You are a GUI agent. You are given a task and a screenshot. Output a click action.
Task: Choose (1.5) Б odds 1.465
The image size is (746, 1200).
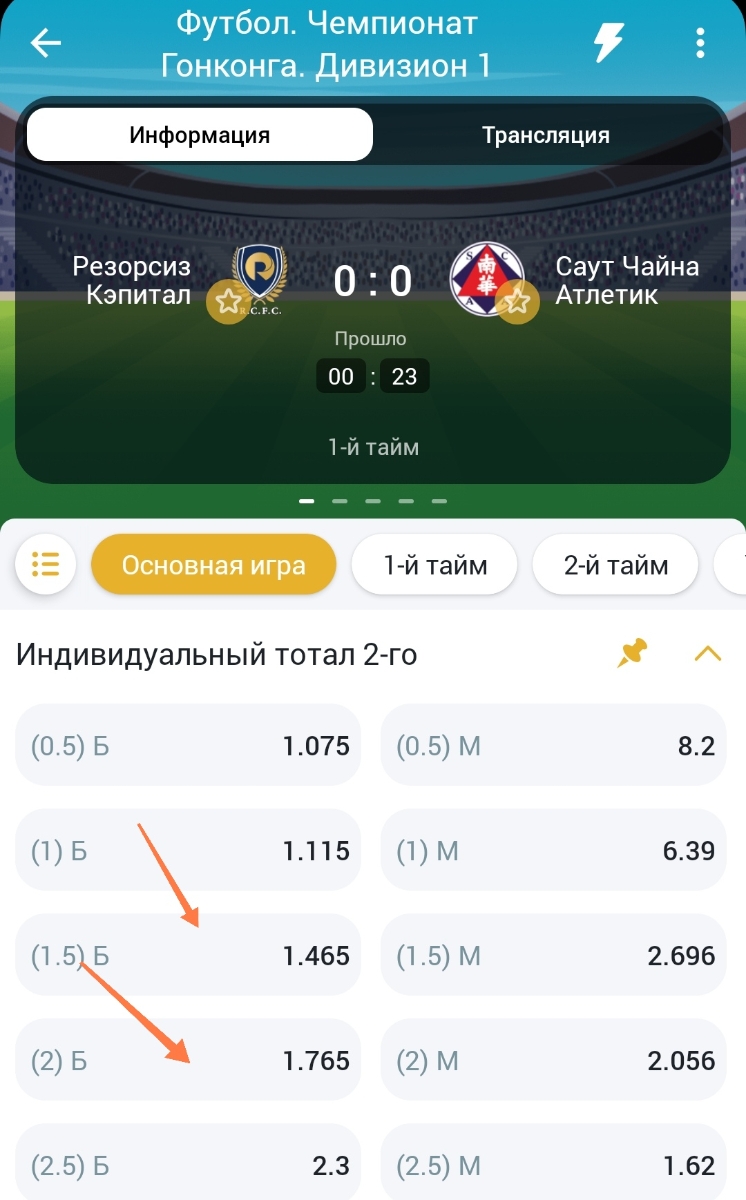(188, 956)
